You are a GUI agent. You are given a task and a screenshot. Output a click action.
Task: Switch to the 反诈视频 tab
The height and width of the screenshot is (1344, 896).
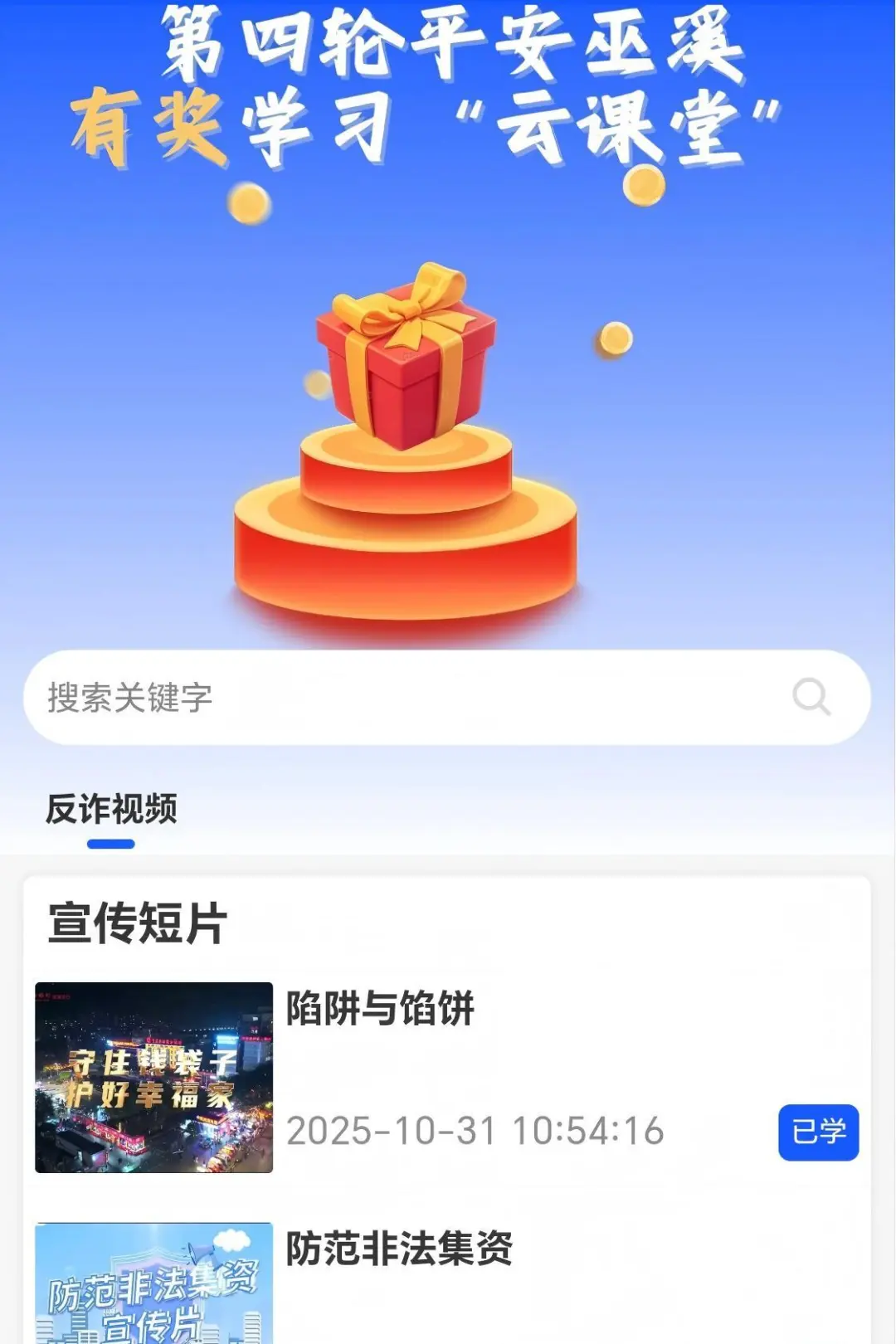(x=111, y=809)
